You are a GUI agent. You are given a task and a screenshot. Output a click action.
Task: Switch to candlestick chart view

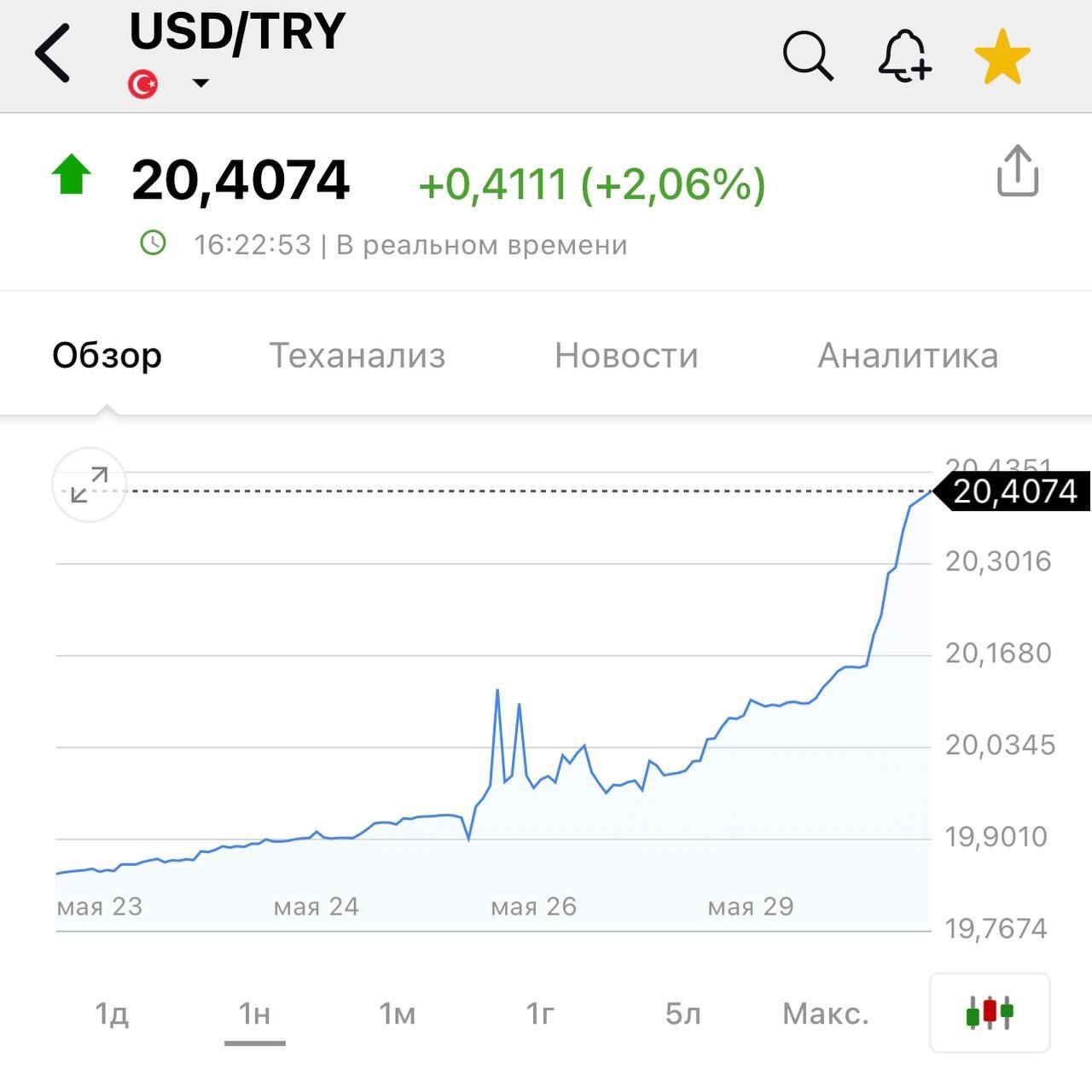[x=990, y=1013]
